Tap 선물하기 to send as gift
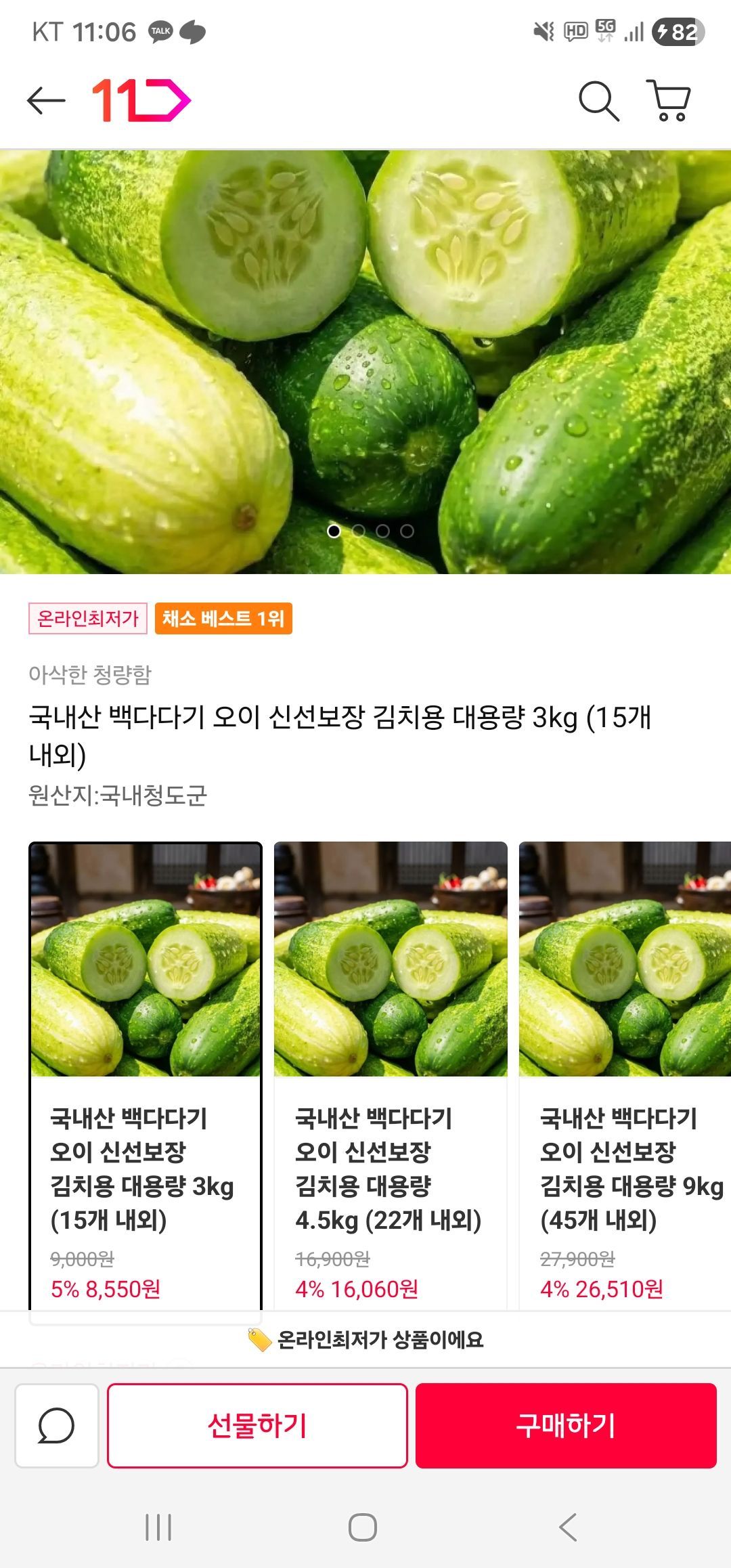Screen dimensions: 731x1568 point(257,1425)
